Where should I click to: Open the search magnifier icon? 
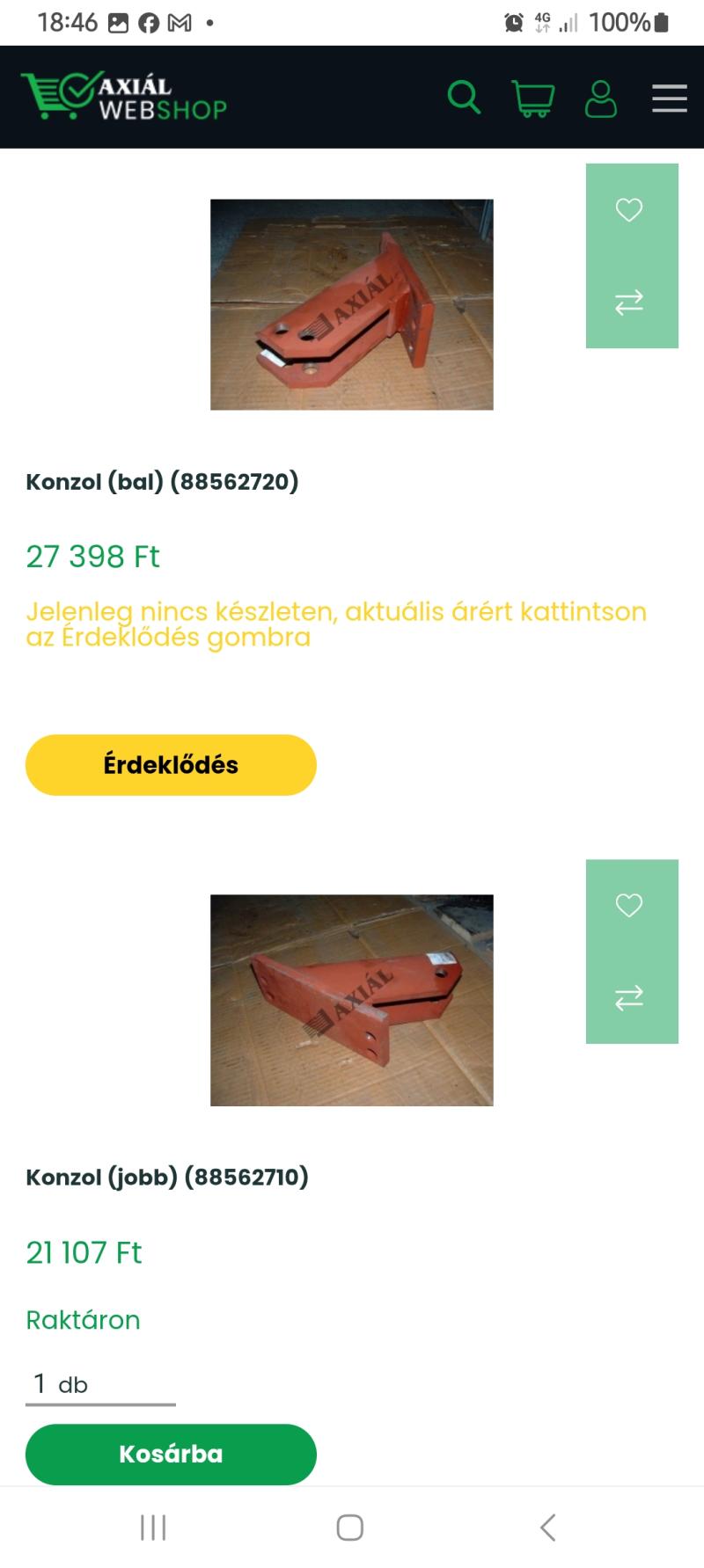(x=464, y=98)
